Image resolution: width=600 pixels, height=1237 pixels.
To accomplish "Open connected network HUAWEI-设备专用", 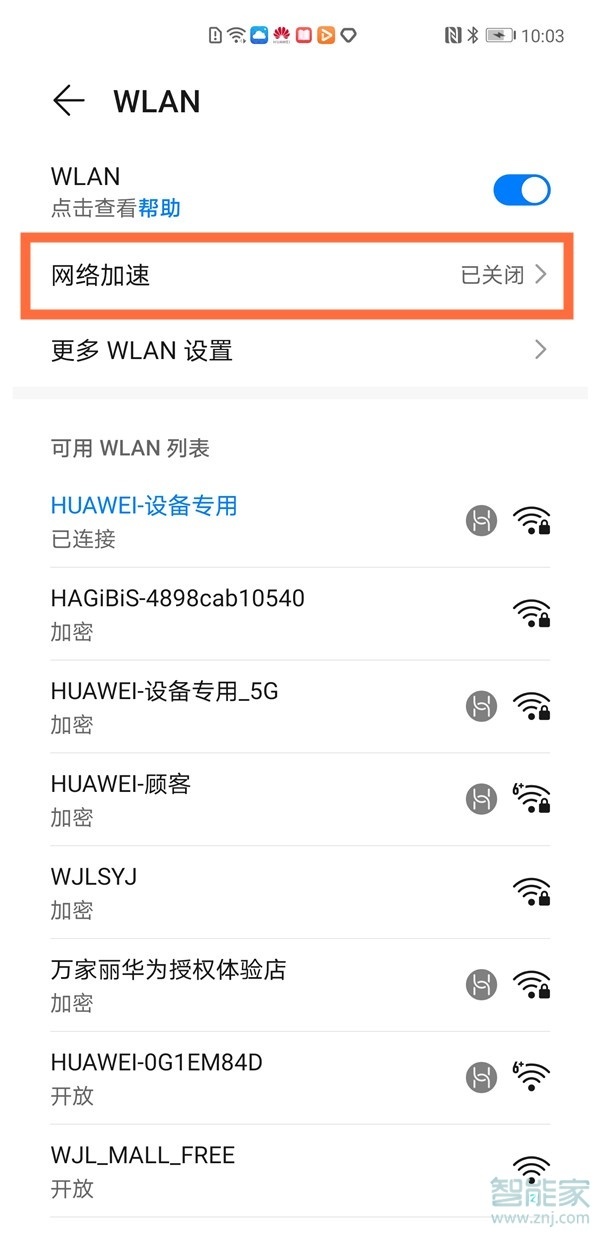I will [250, 521].
